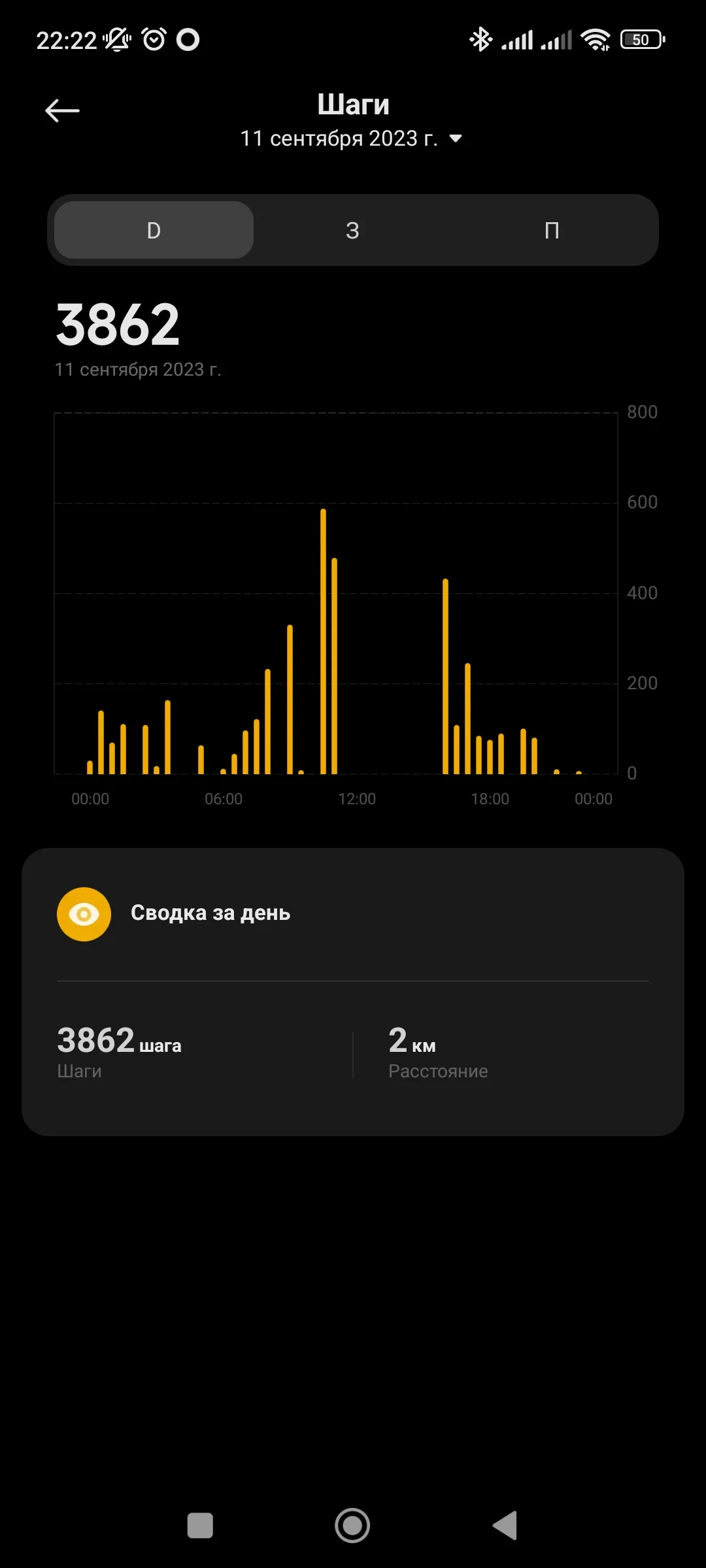Tap the alarm clock icon in status bar
Viewport: 706px width, 1568px height.
[152, 39]
